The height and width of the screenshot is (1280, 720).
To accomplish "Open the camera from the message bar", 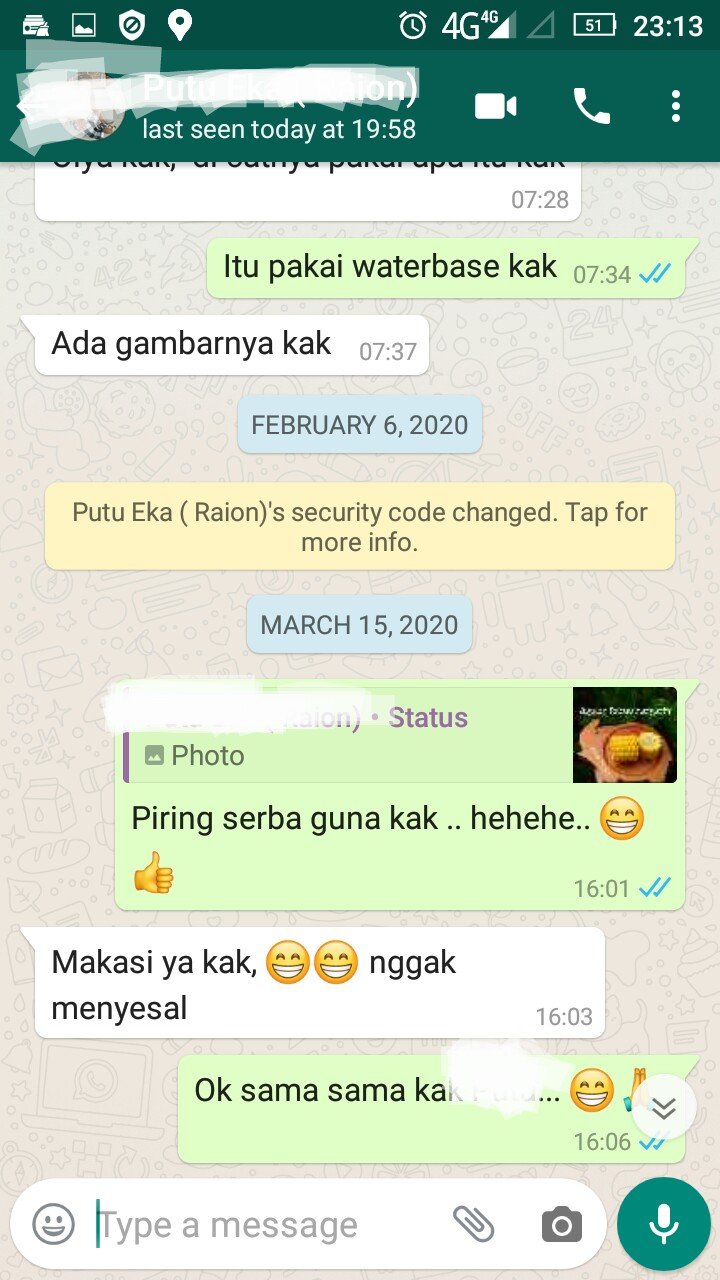I will pos(561,1225).
